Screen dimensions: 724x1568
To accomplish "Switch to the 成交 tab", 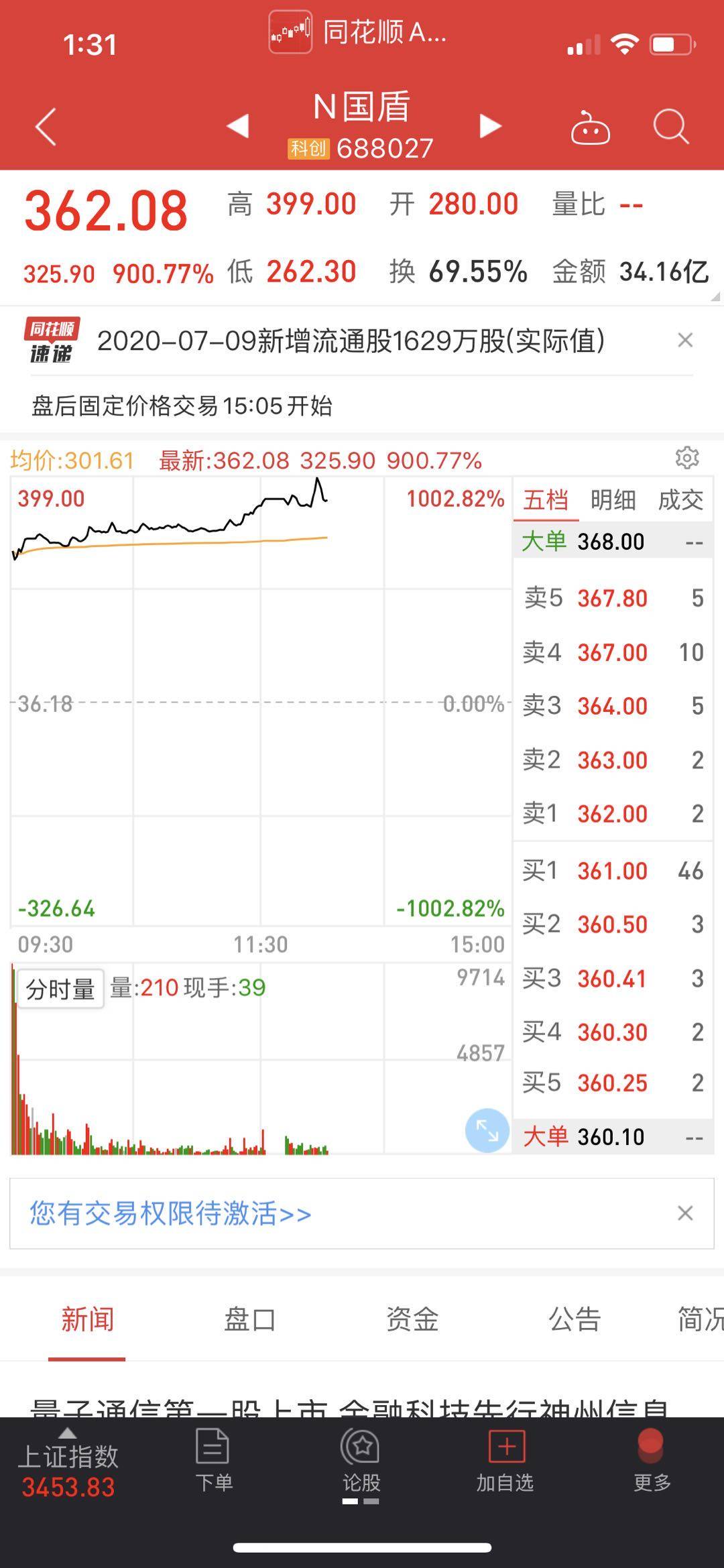I will coord(680,500).
